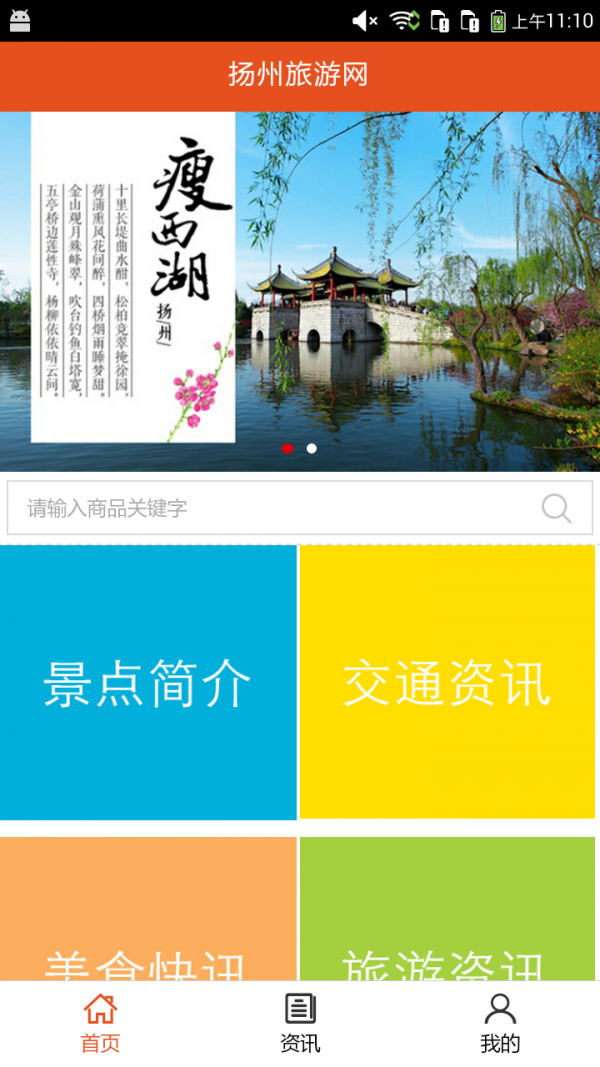Open the 旅游资讯 tile
Image resolution: width=600 pixels, height=1067 pixels.
[x=447, y=910]
